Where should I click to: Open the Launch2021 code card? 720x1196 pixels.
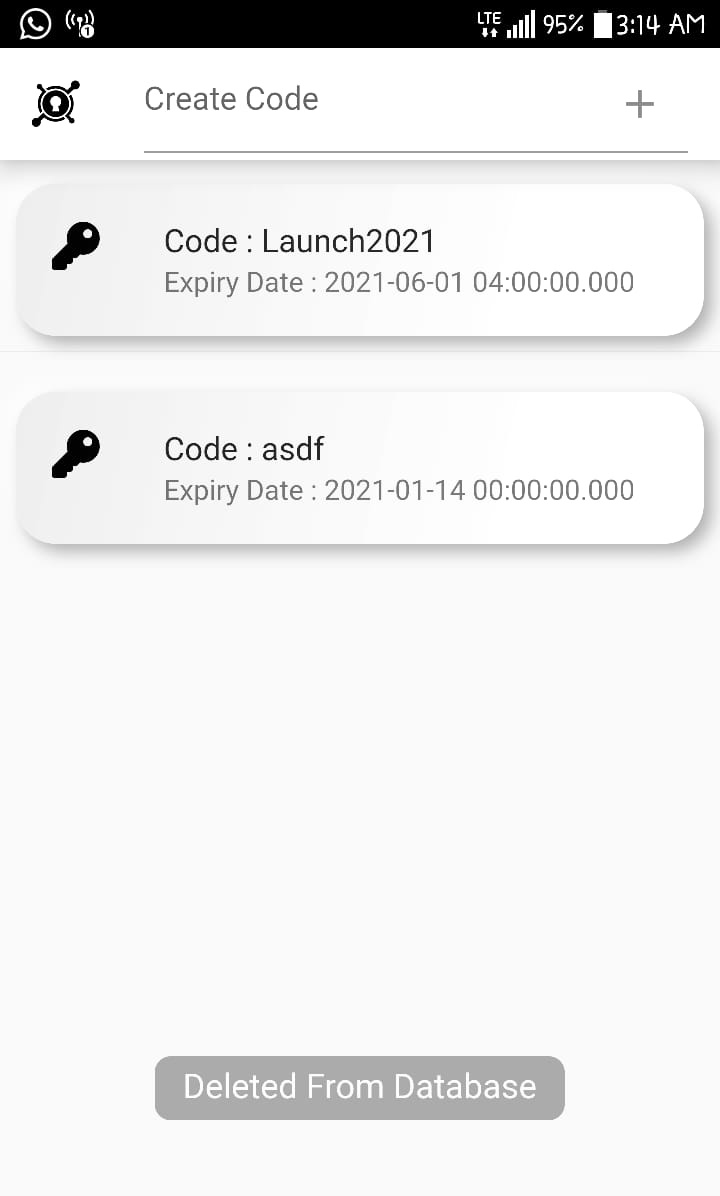pyautogui.click(x=360, y=260)
